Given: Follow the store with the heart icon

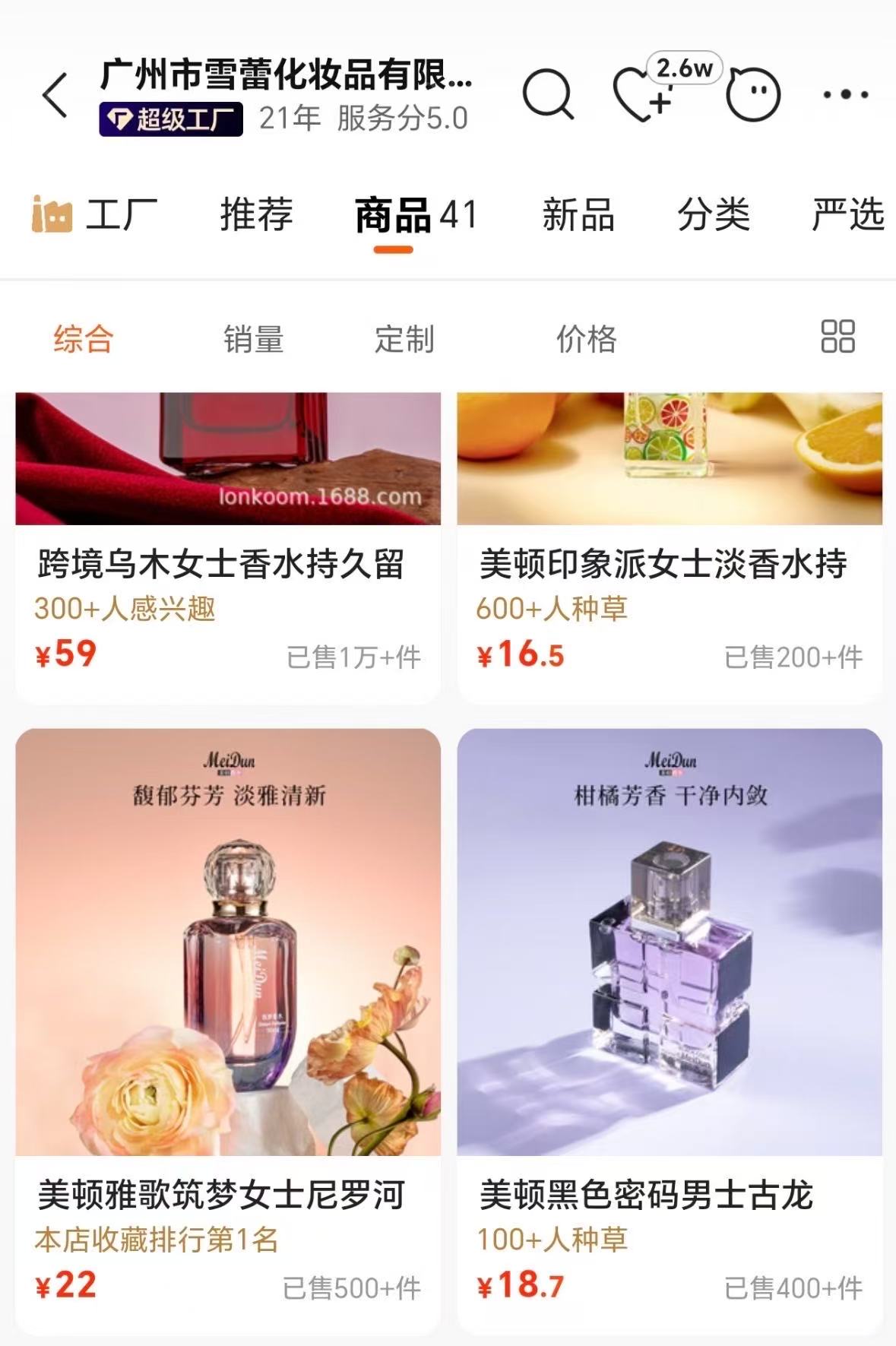Looking at the screenshot, I should [643, 96].
